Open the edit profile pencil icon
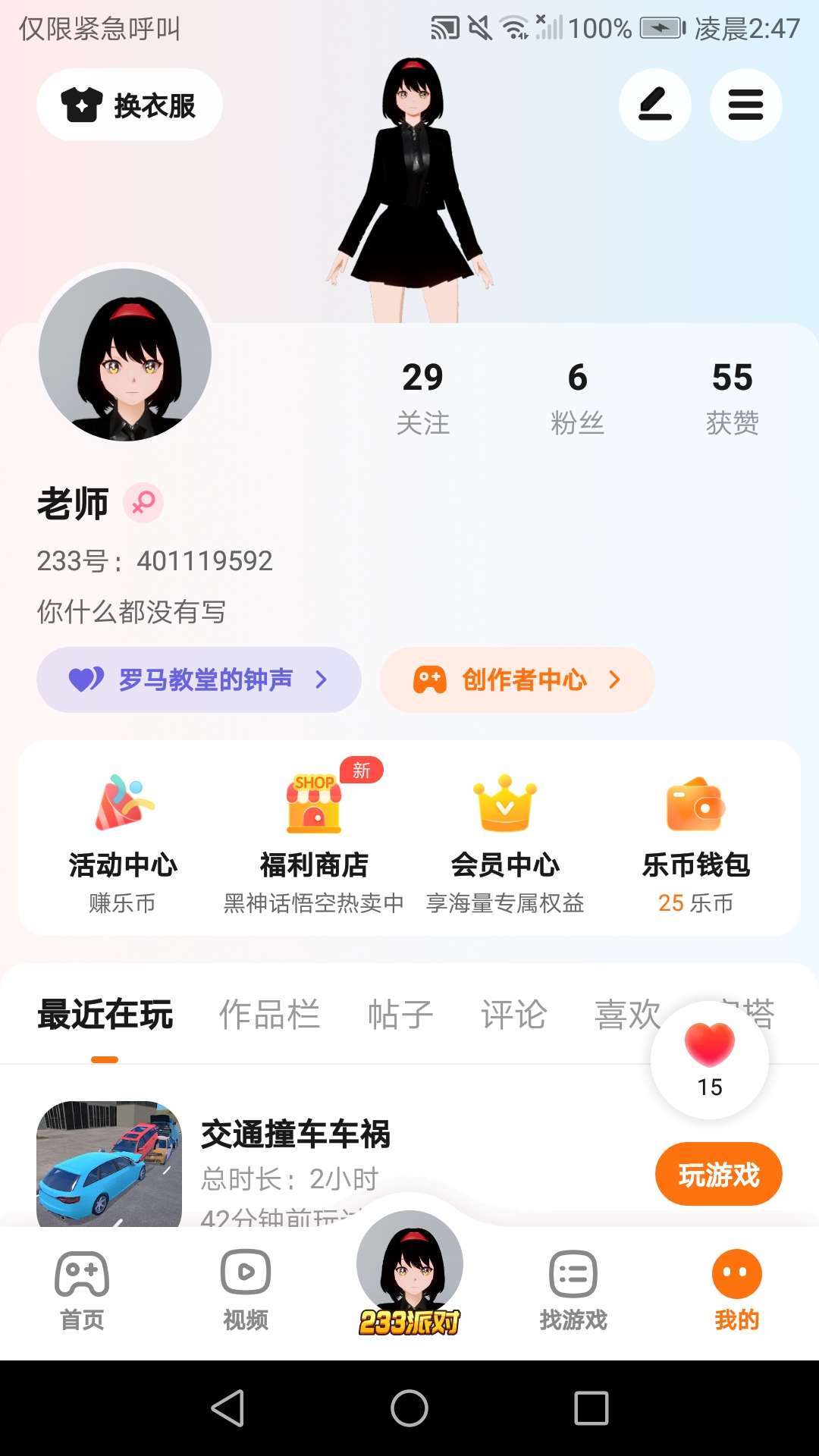The height and width of the screenshot is (1456, 819). [654, 105]
